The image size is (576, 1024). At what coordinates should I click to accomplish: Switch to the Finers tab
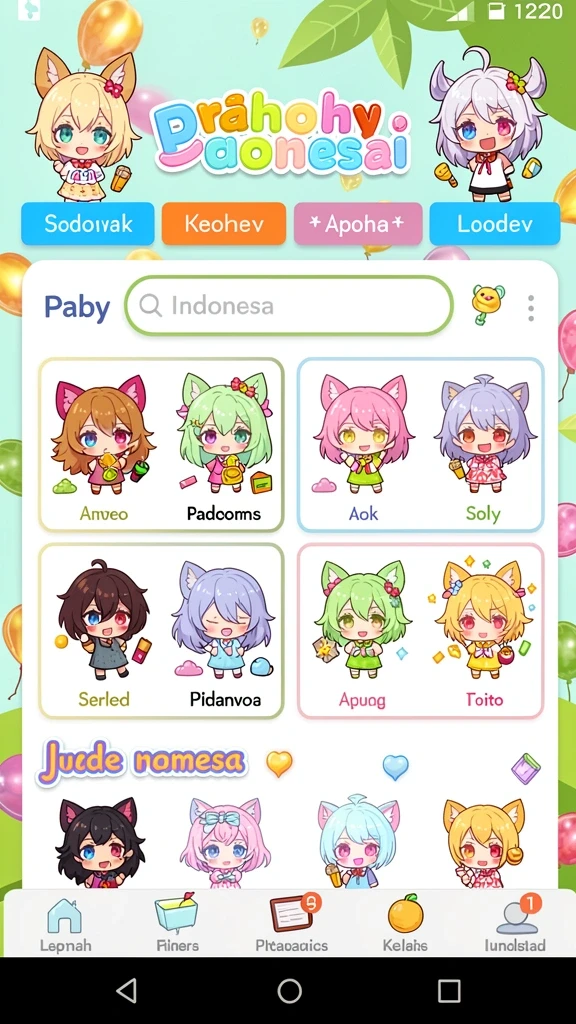[x=177, y=925]
